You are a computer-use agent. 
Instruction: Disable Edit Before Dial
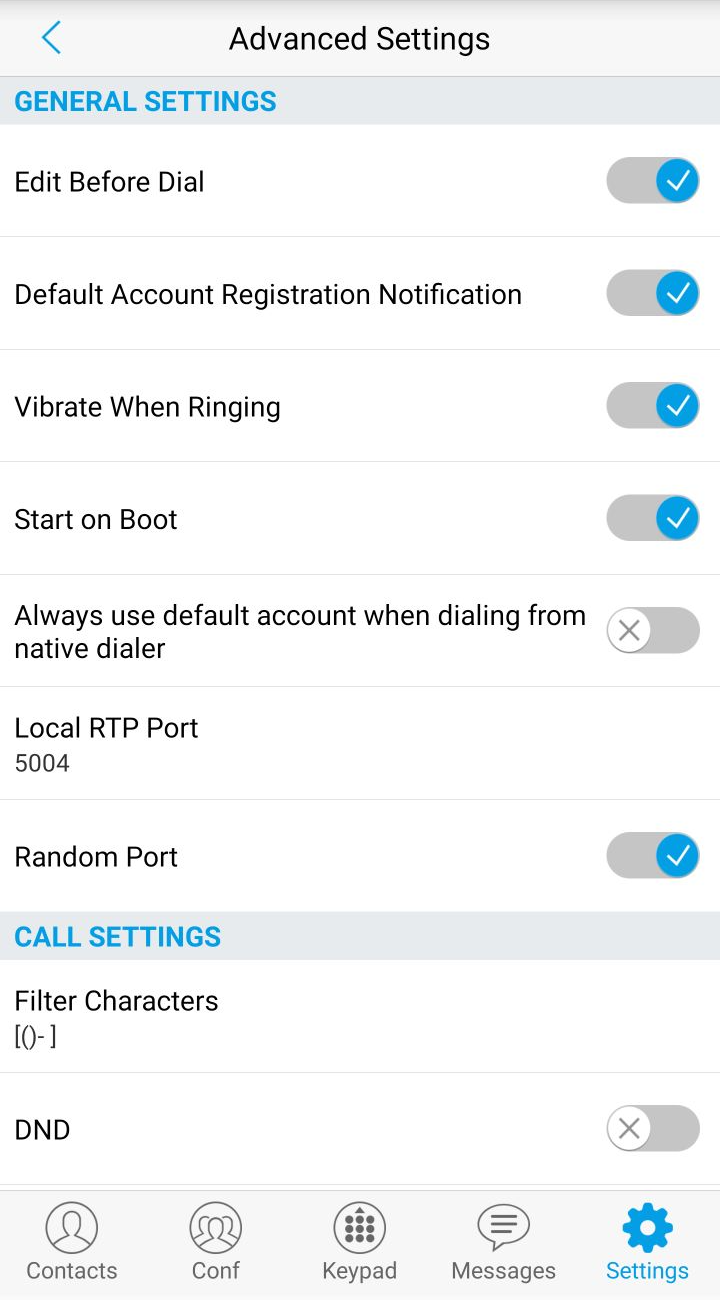[x=653, y=181]
